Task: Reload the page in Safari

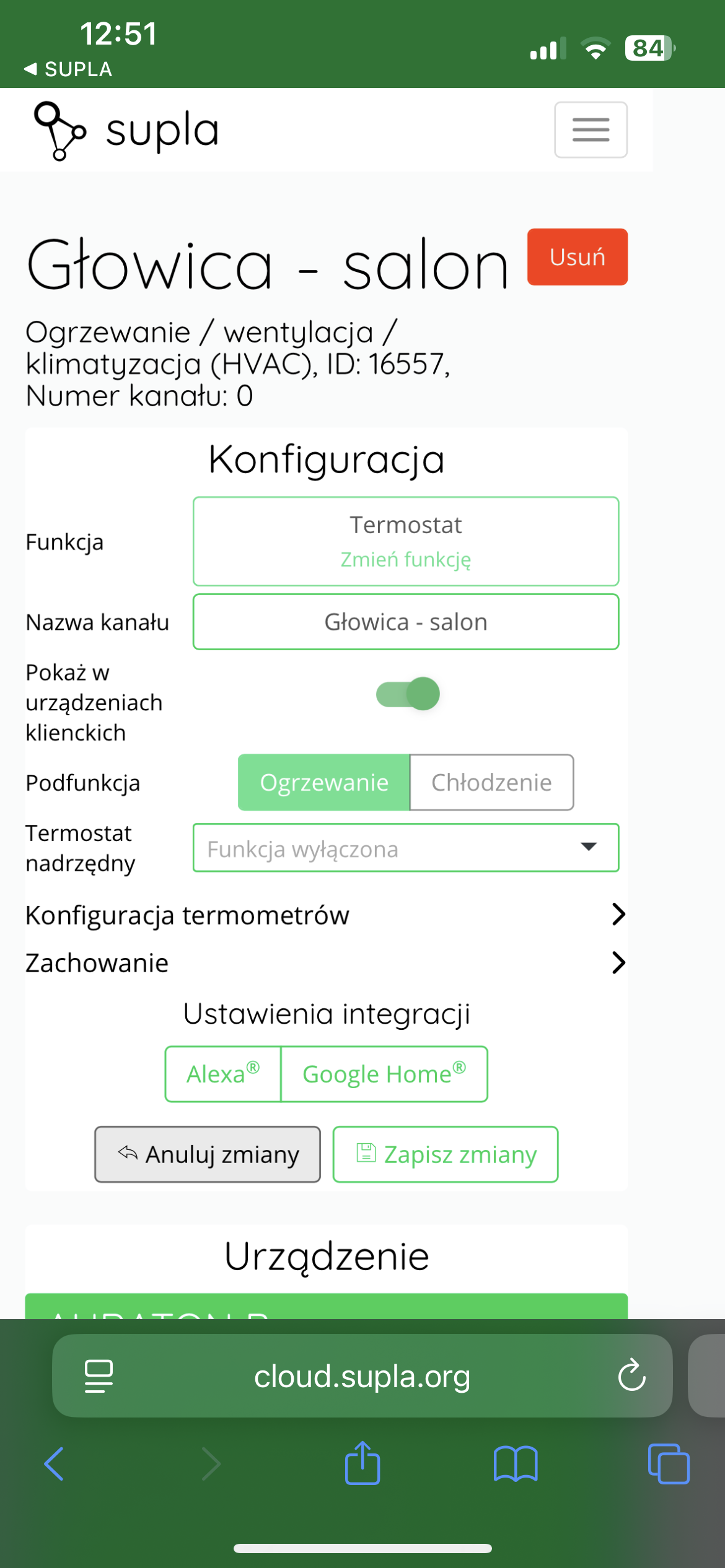Action: [x=631, y=1375]
